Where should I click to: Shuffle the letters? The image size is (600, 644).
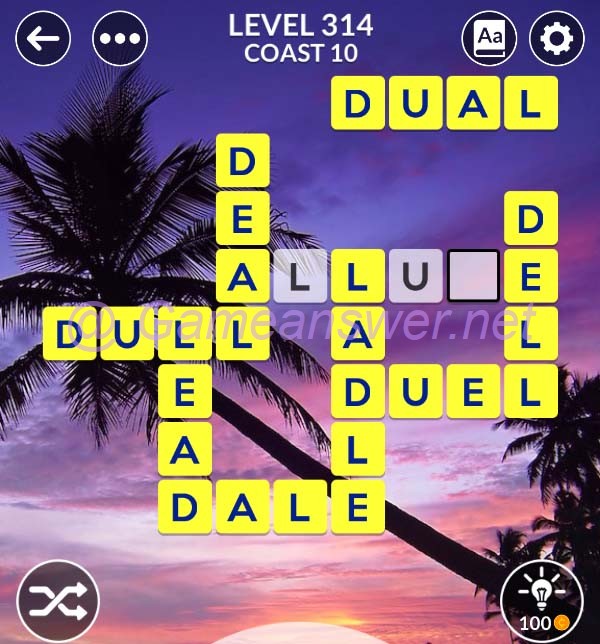[x=57, y=601]
